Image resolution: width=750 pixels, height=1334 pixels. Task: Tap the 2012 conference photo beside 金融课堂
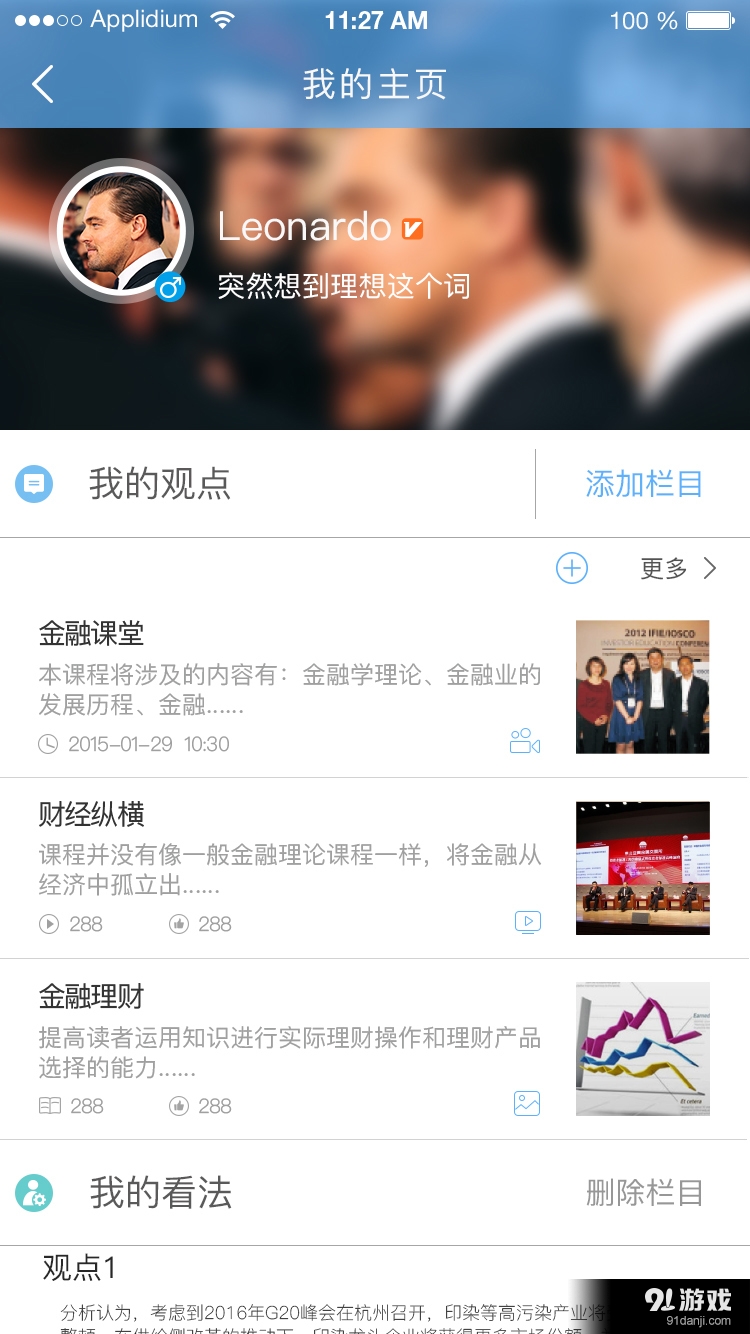coord(643,686)
